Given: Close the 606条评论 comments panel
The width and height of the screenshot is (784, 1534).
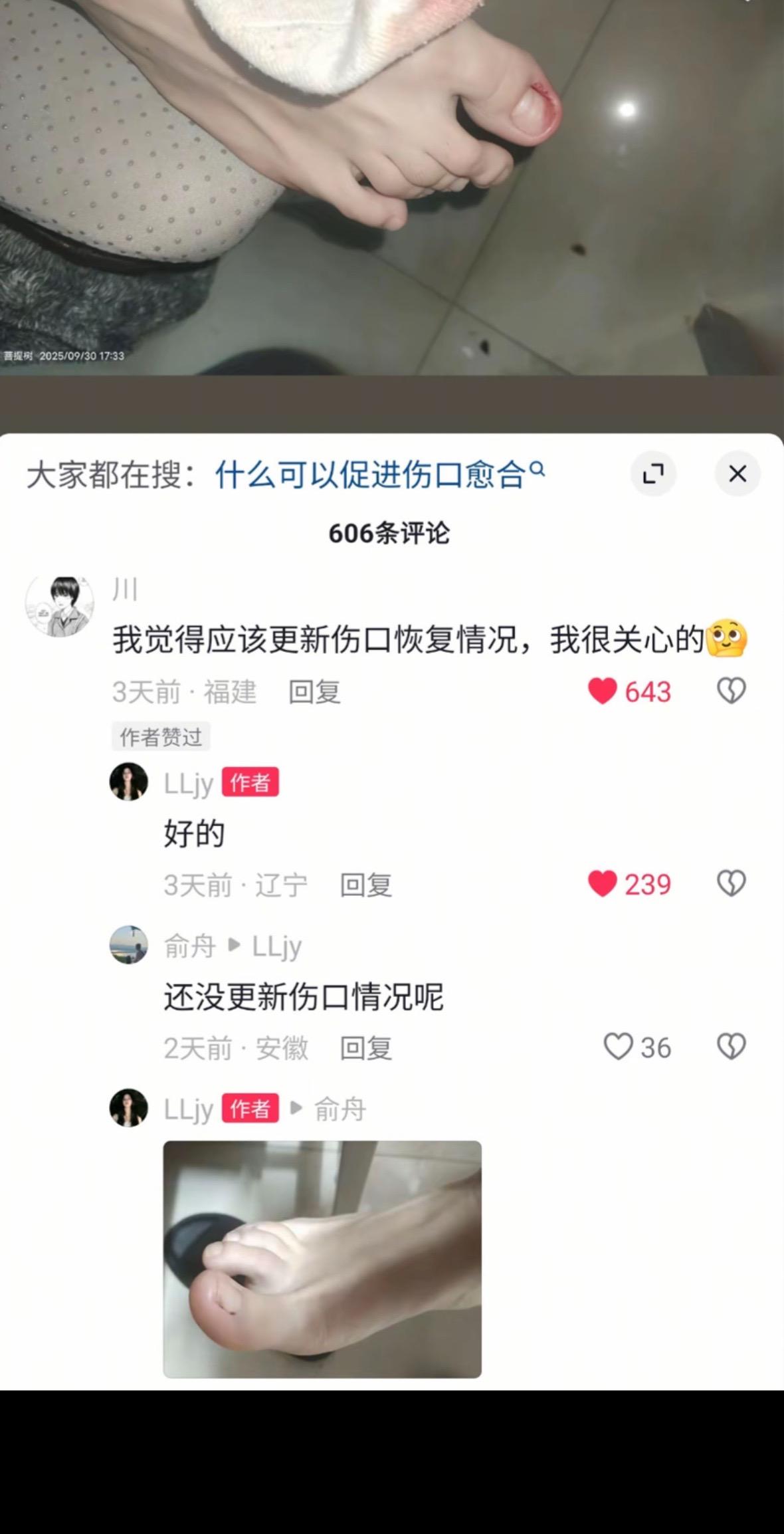Looking at the screenshot, I should click(736, 473).
